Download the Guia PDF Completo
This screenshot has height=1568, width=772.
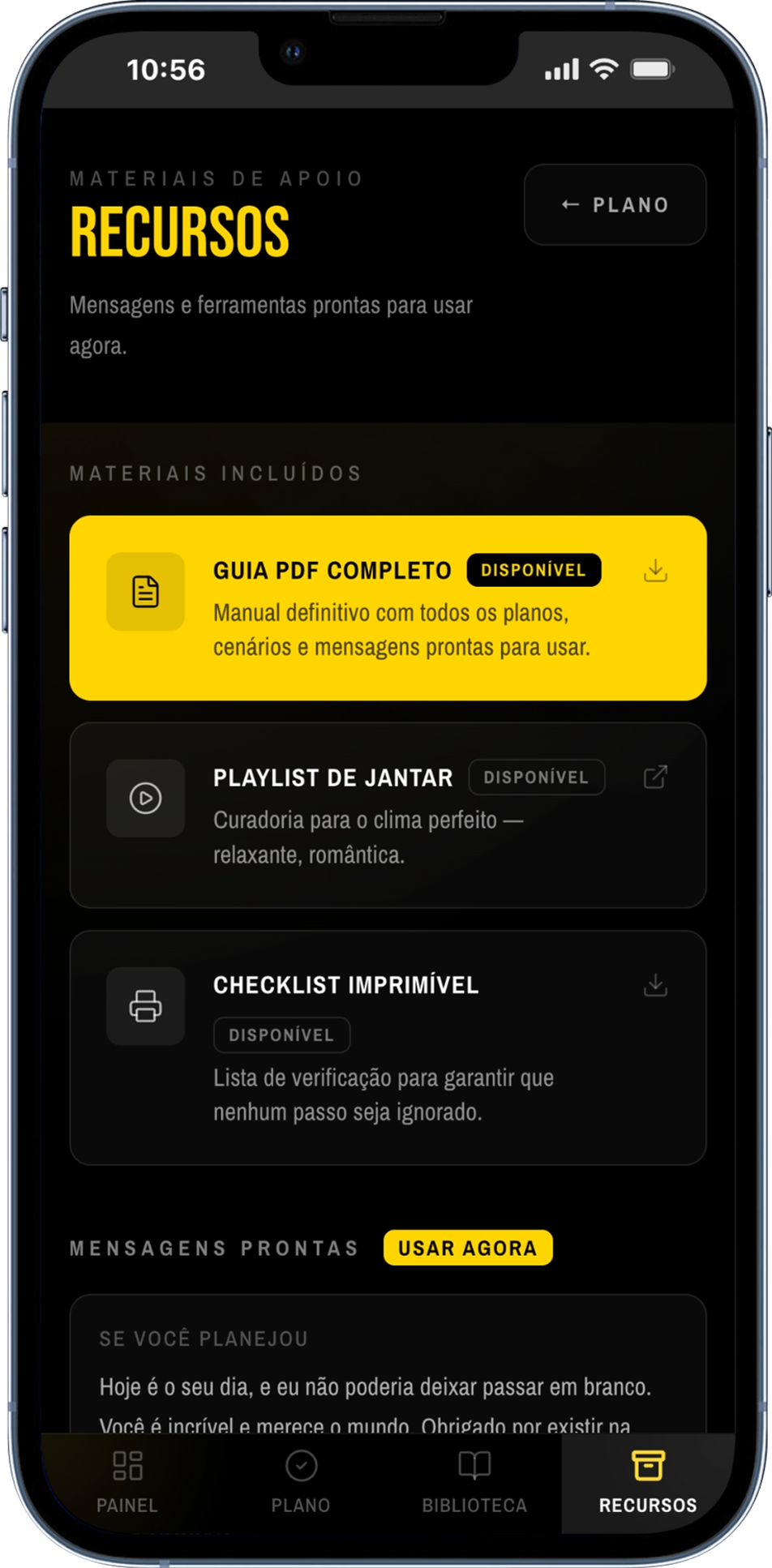click(x=655, y=571)
